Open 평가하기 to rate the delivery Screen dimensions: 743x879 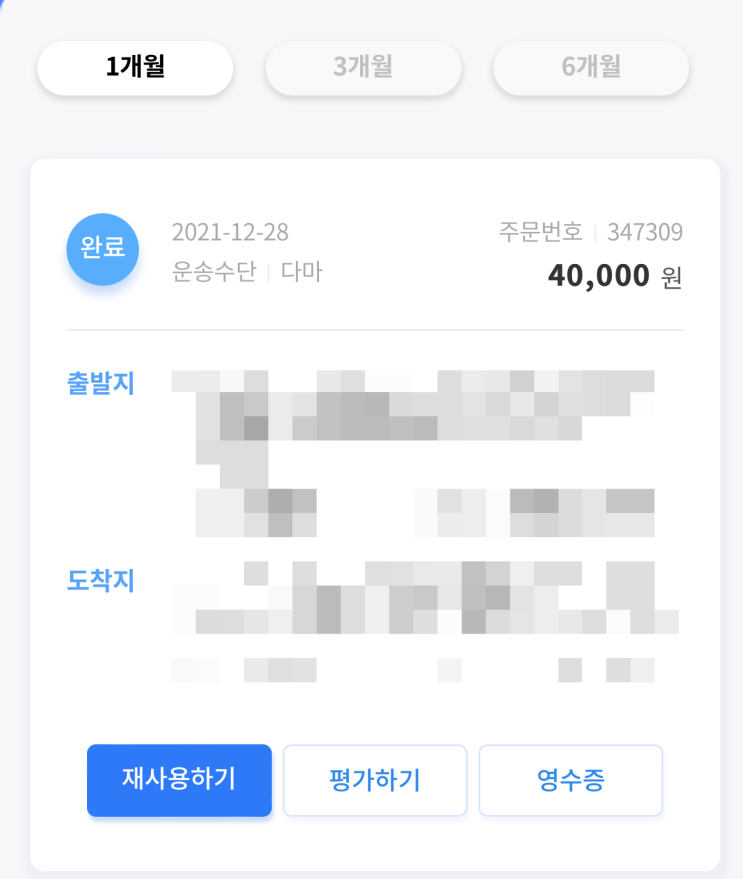pos(375,780)
